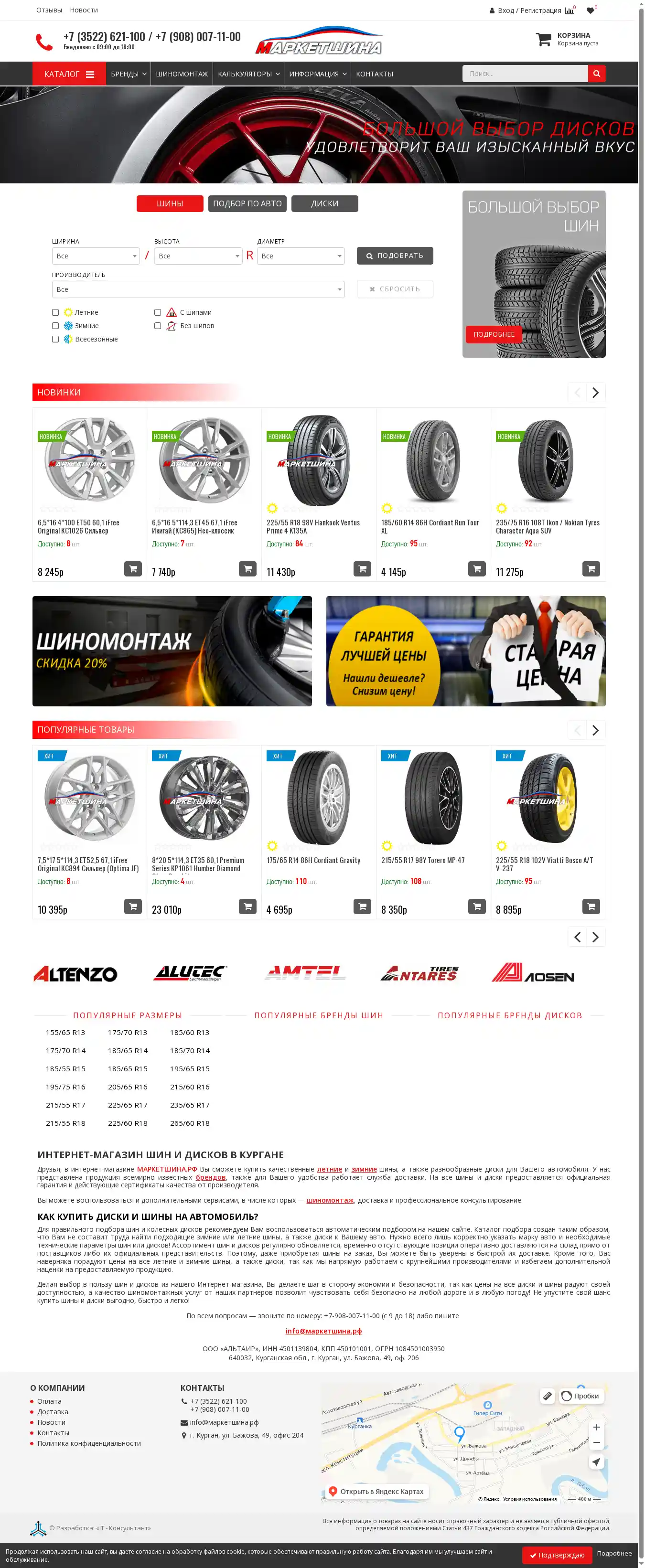Open the ШИНОМОНТАЖ navigation item

(182, 74)
